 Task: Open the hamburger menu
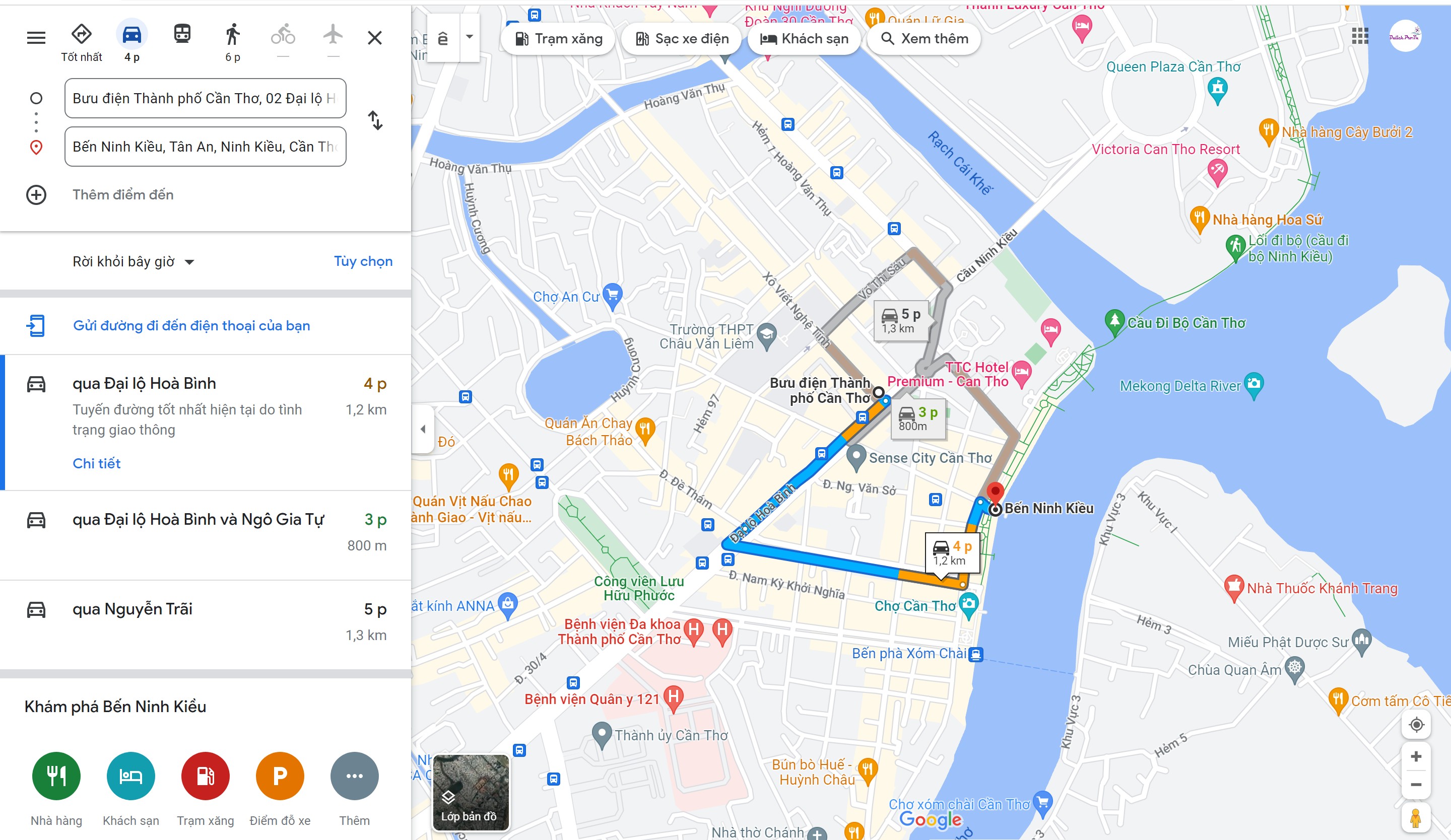tap(36, 38)
